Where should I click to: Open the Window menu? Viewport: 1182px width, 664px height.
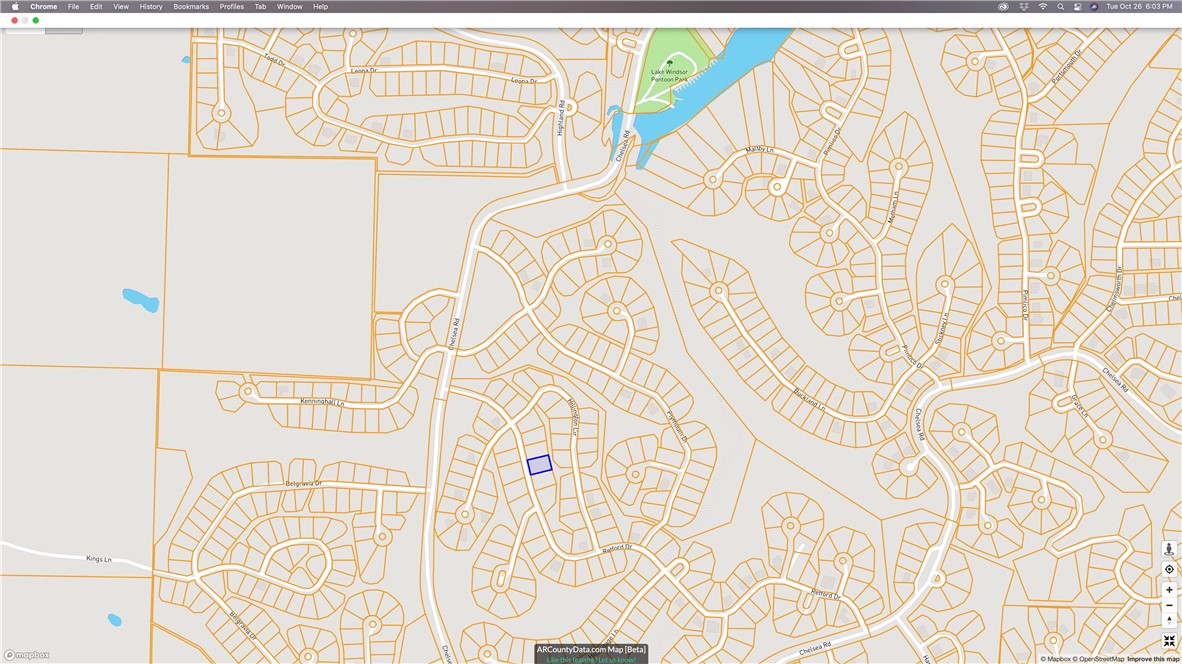tap(289, 6)
